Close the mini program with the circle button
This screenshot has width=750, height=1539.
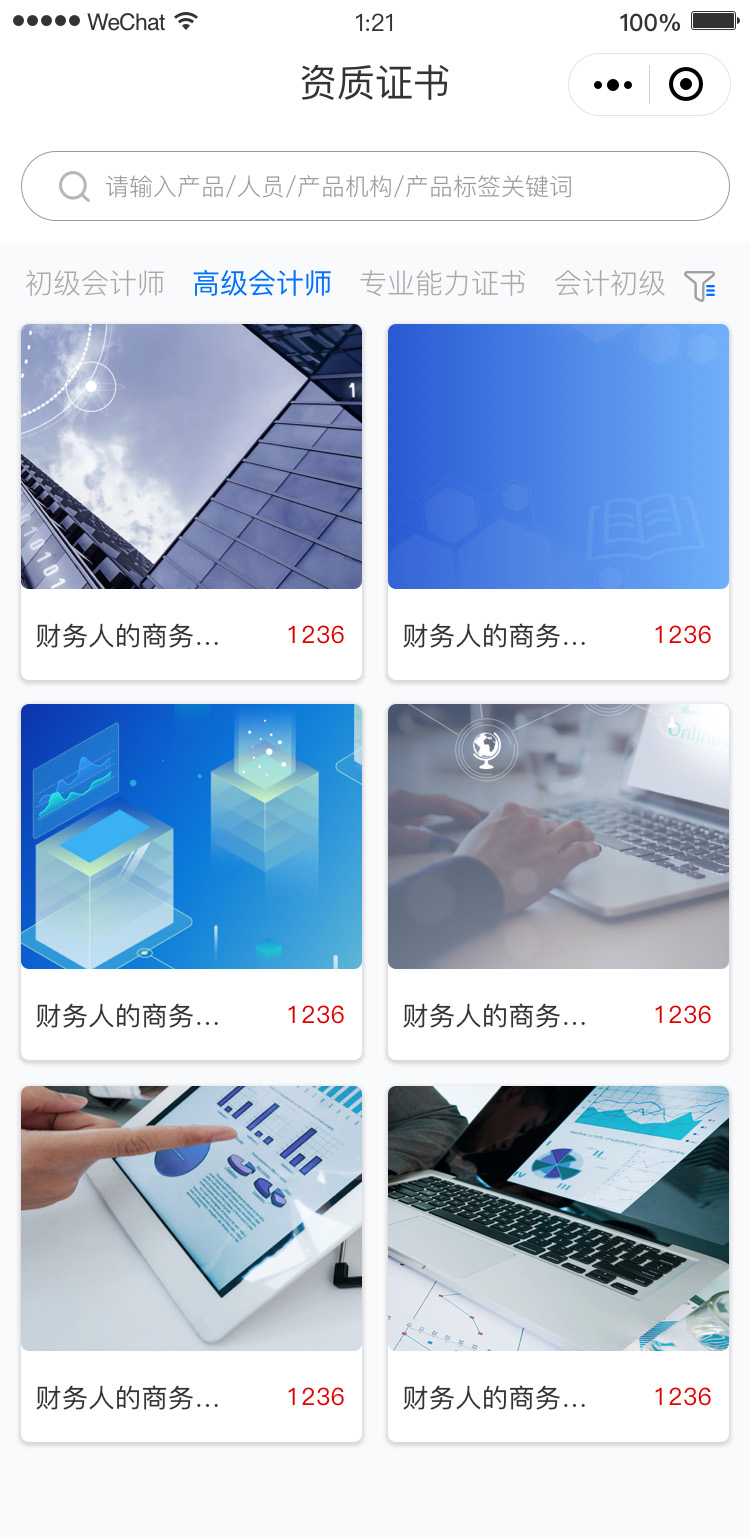pos(686,85)
